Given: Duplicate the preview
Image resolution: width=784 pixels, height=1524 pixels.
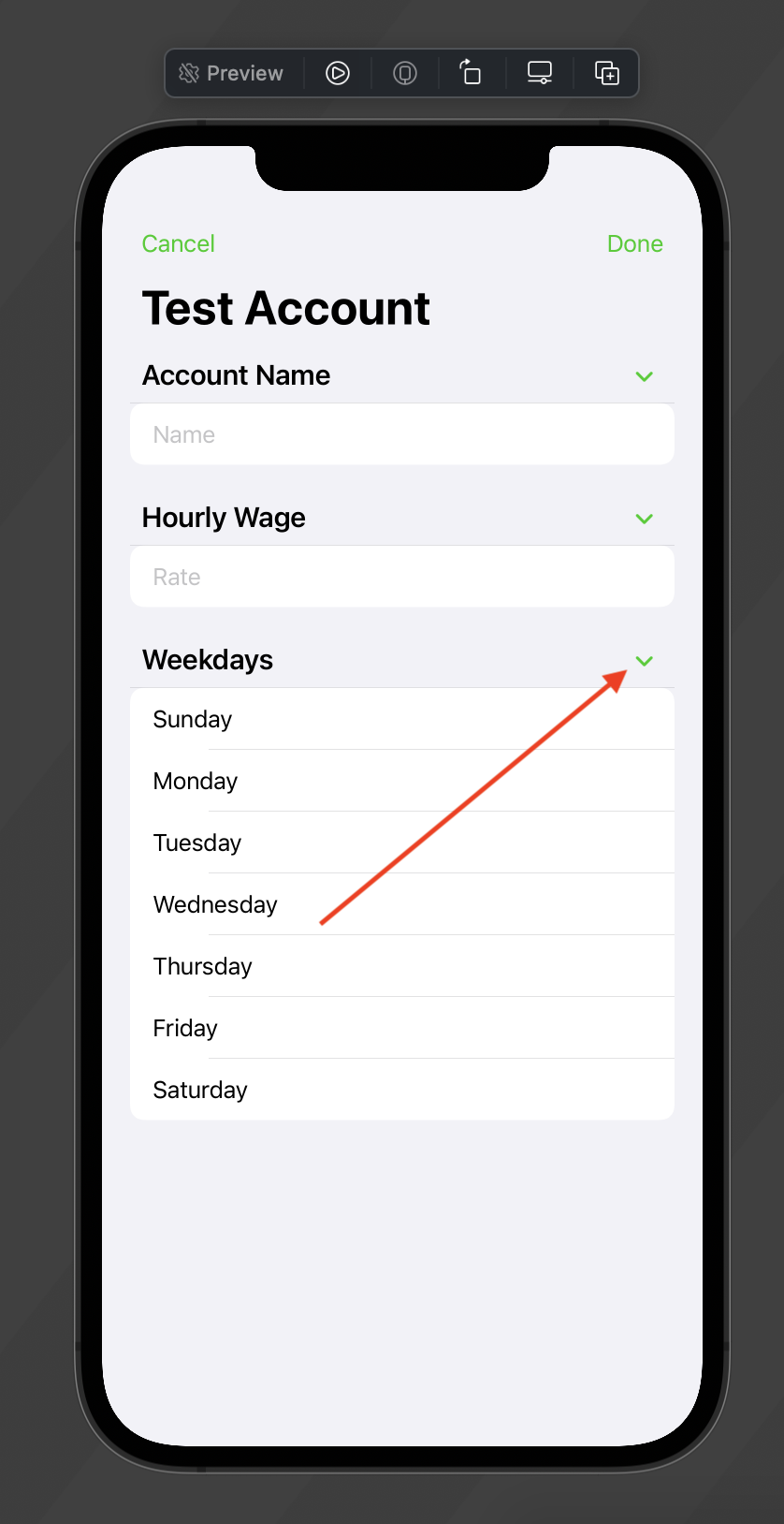Looking at the screenshot, I should 607,73.
